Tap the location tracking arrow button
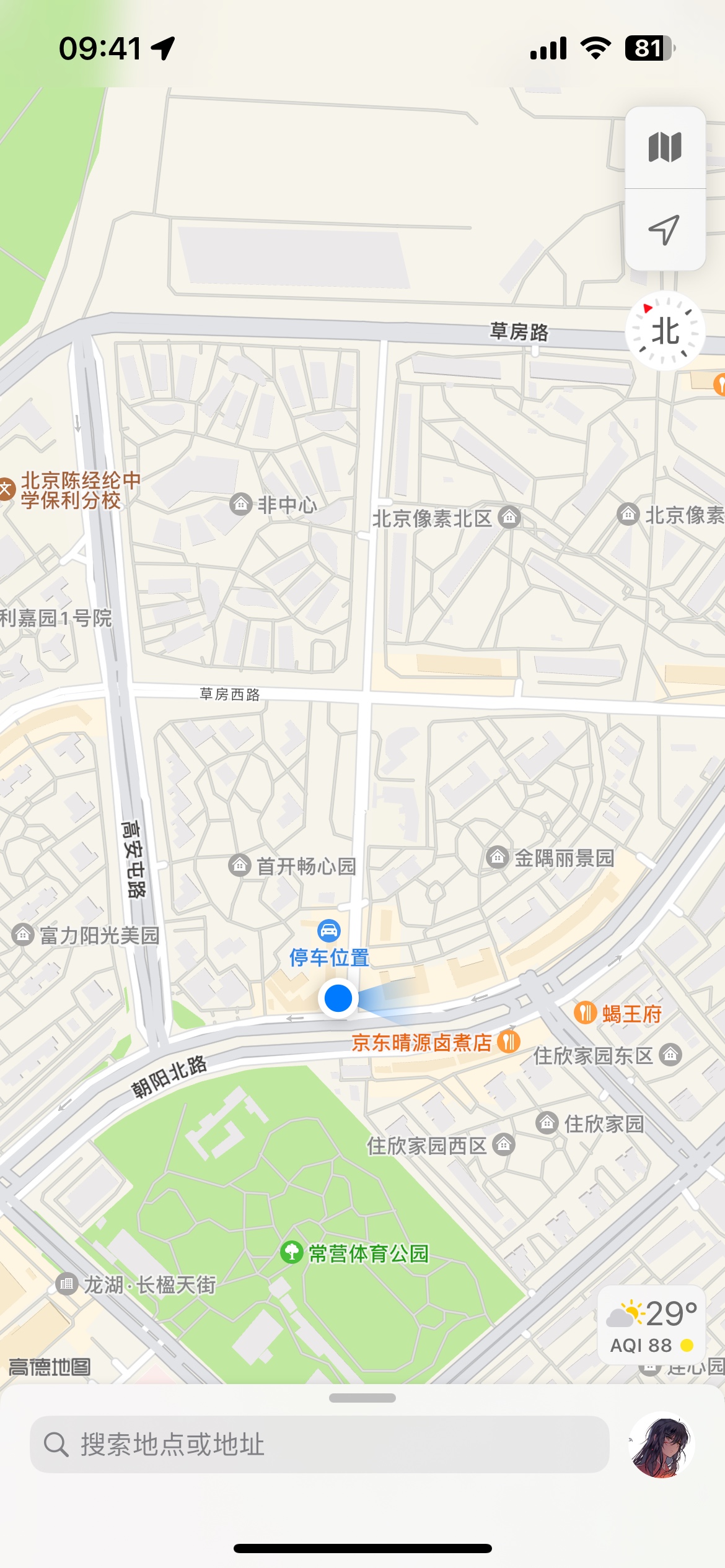This screenshot has width=725, height=1568. tap(664, 230)
